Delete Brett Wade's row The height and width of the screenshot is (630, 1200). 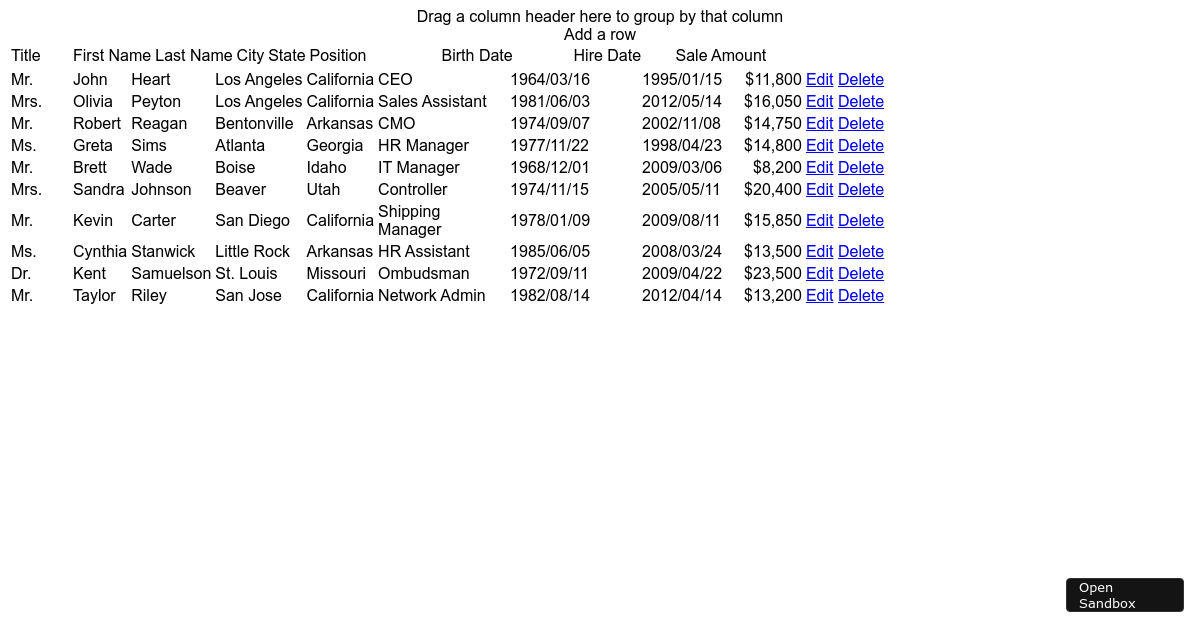point(860,168)
